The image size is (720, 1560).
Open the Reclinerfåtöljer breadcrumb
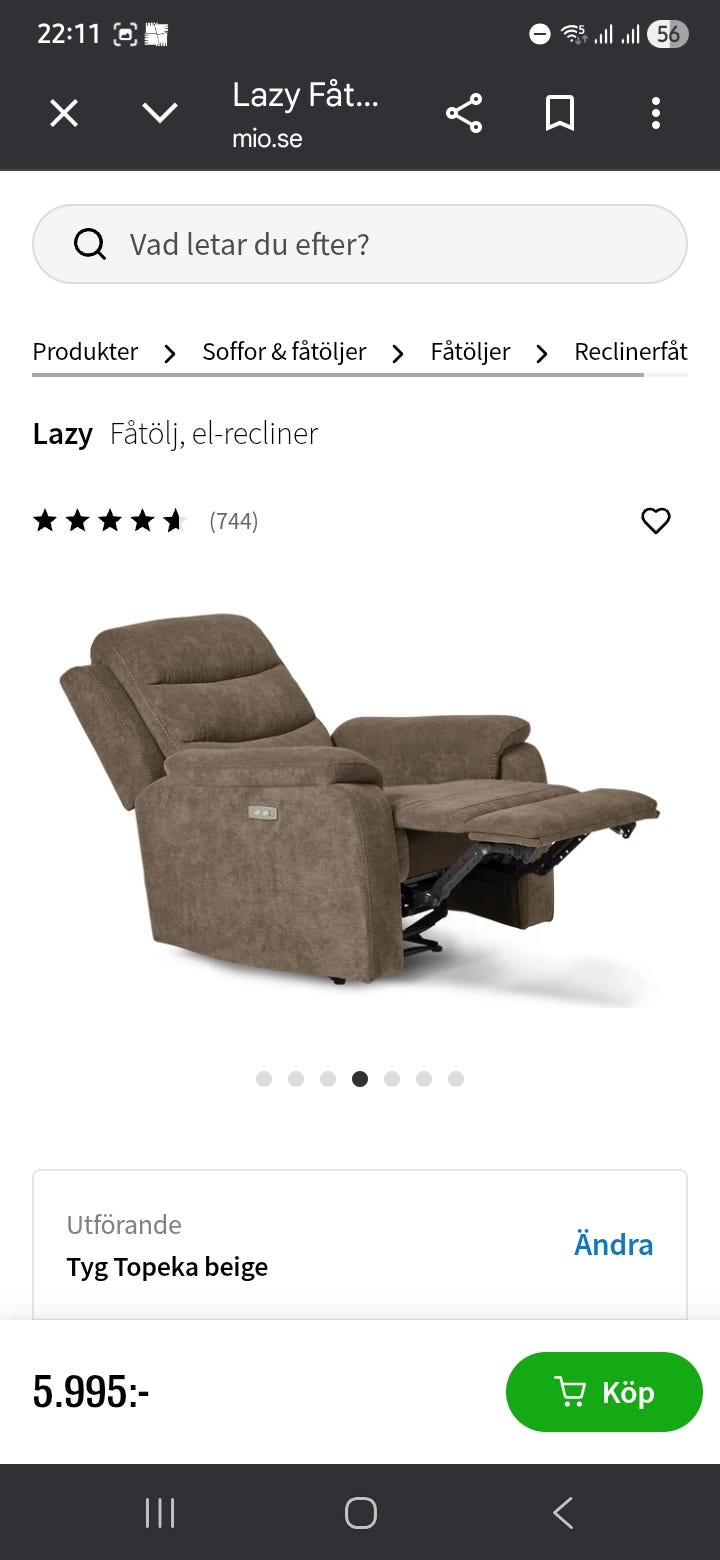631,352
